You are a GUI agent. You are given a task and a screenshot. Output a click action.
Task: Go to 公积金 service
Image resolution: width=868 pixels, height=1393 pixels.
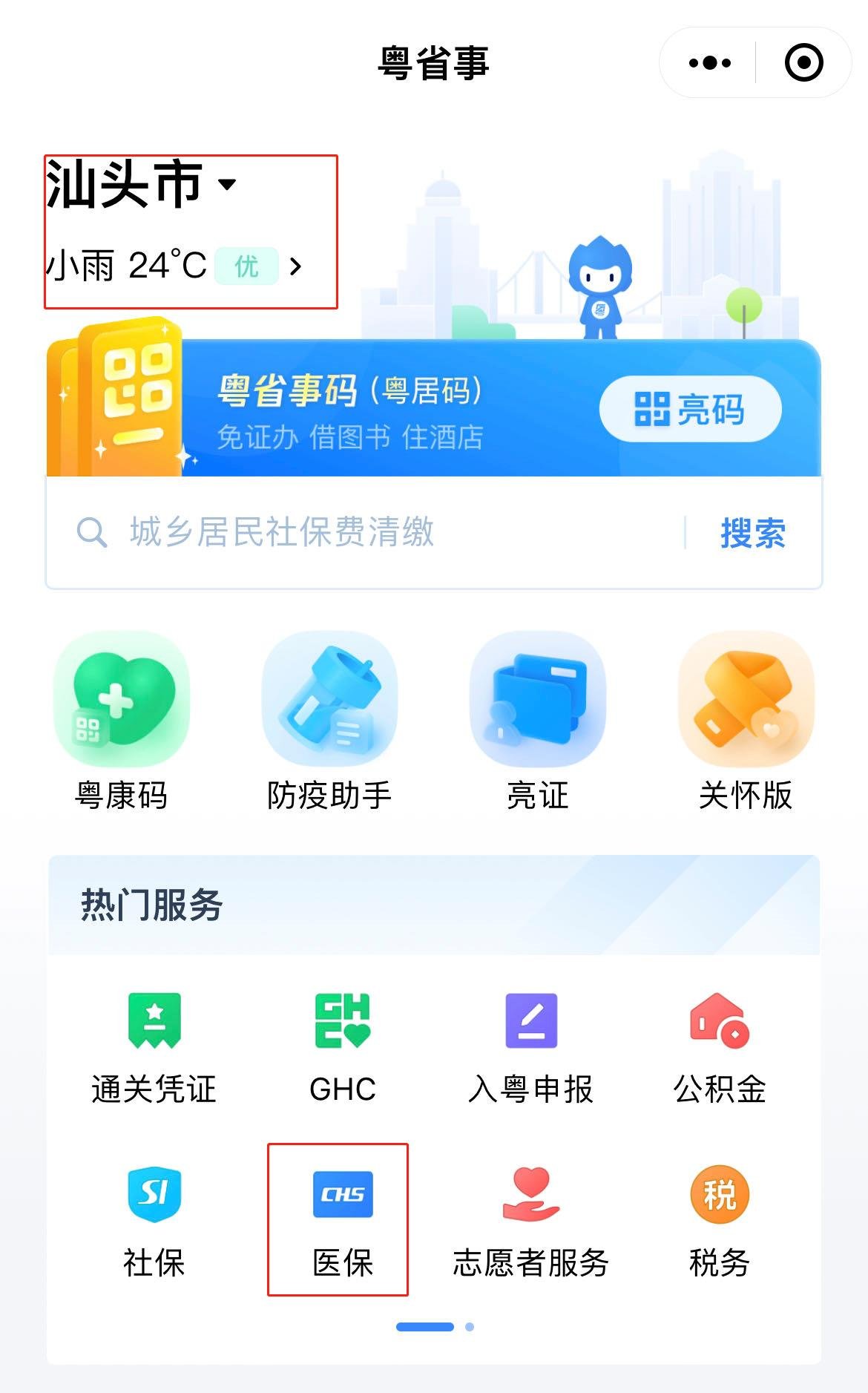point(719,1048)
